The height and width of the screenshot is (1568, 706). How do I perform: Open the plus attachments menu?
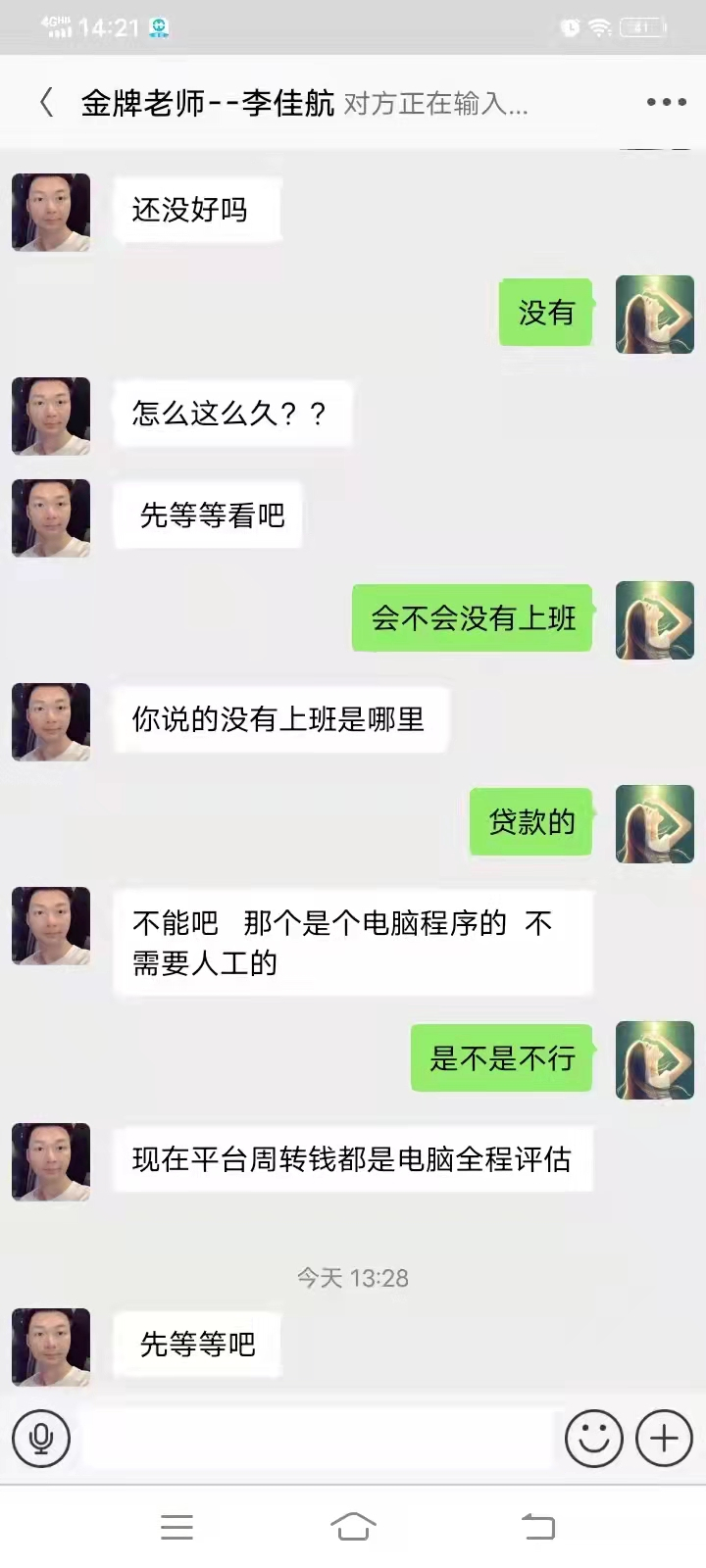click(664, 1438)
